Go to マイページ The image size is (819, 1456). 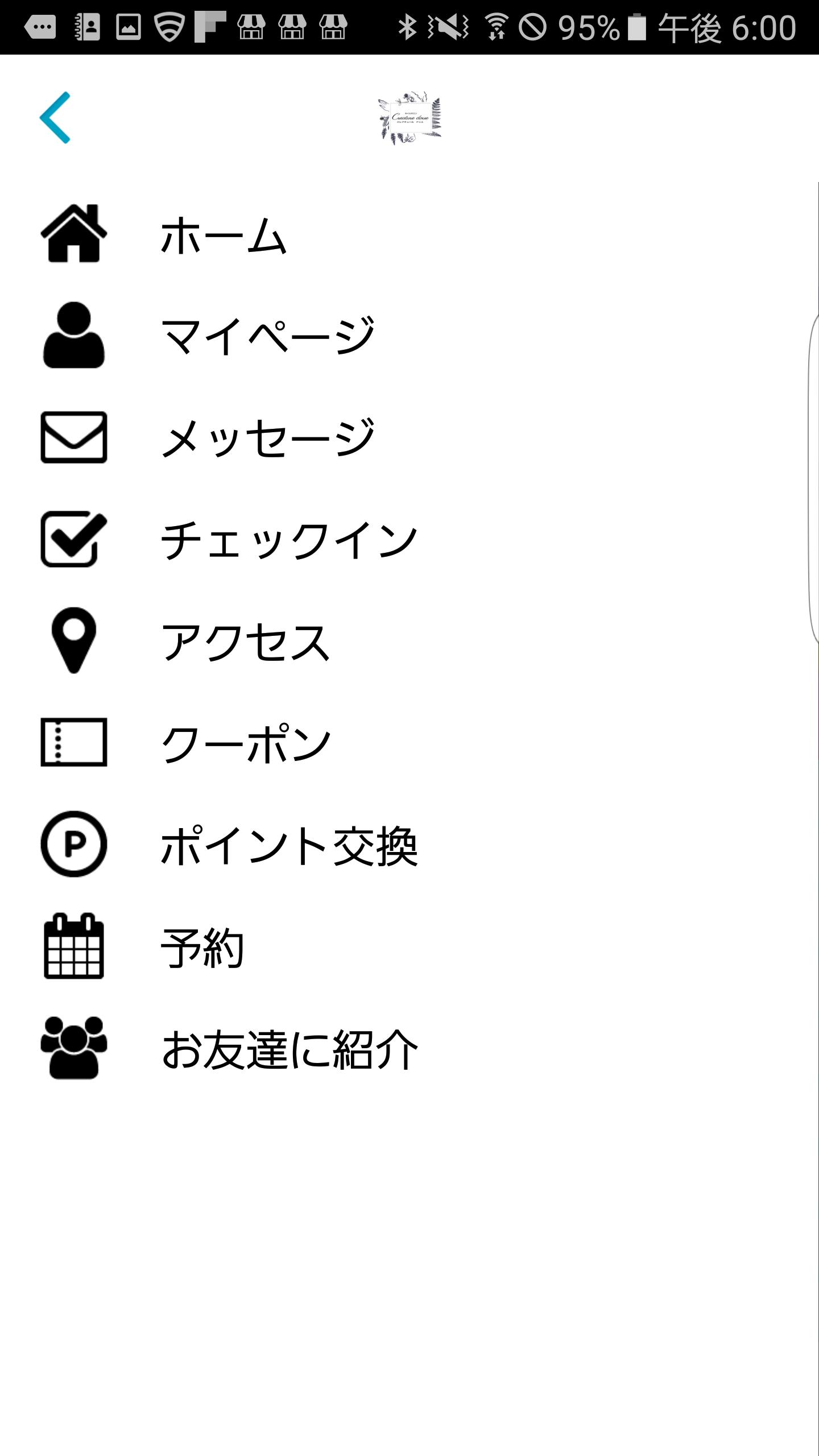(267, 336)
